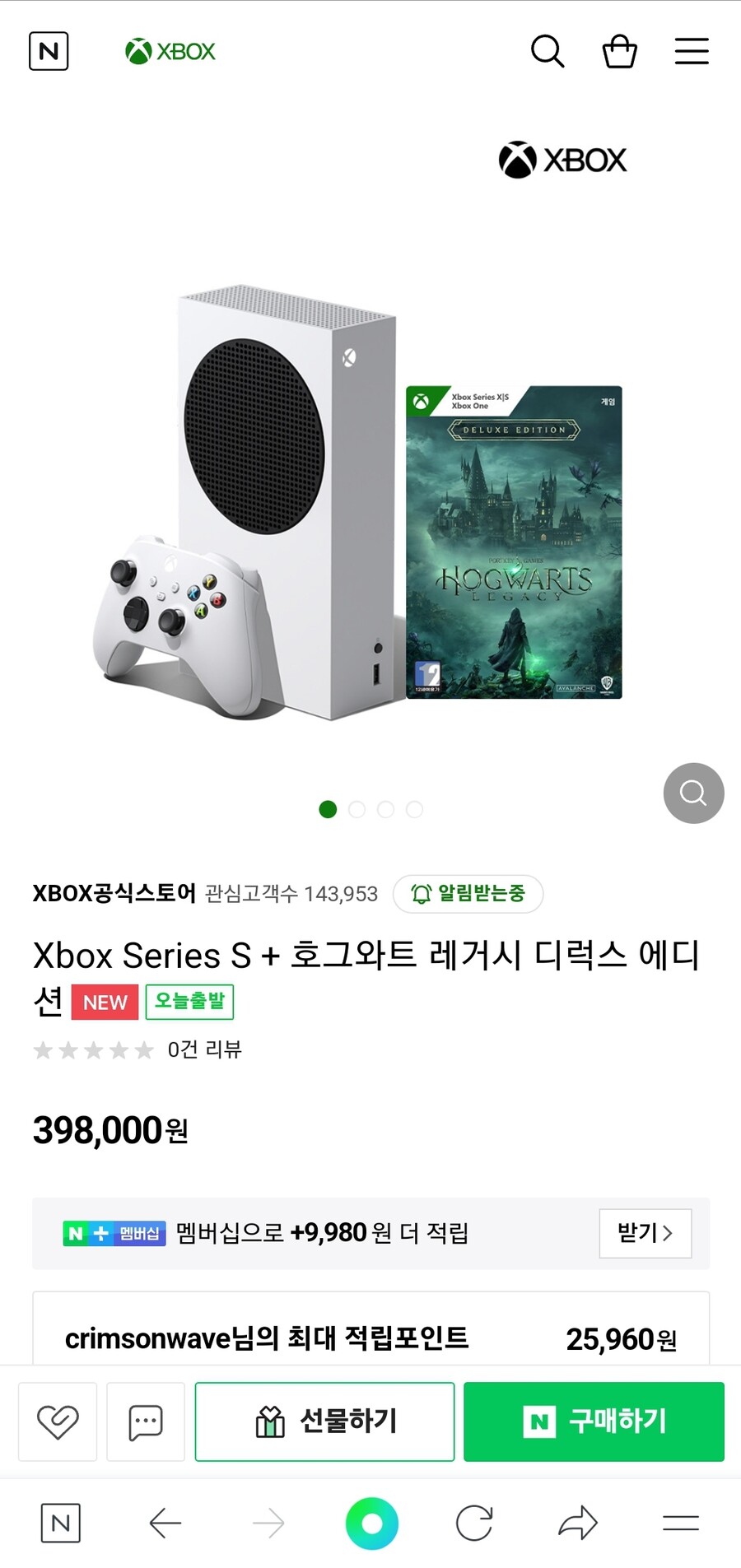
Task: Open the Naver home N icon at top
Action: [x=49, y=51]
